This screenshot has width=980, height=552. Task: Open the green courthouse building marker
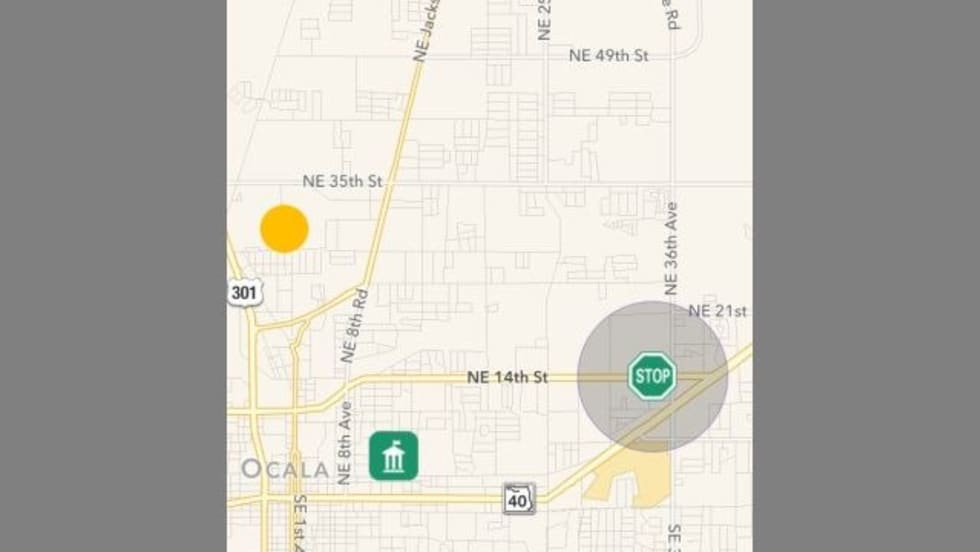coord(393,456)
